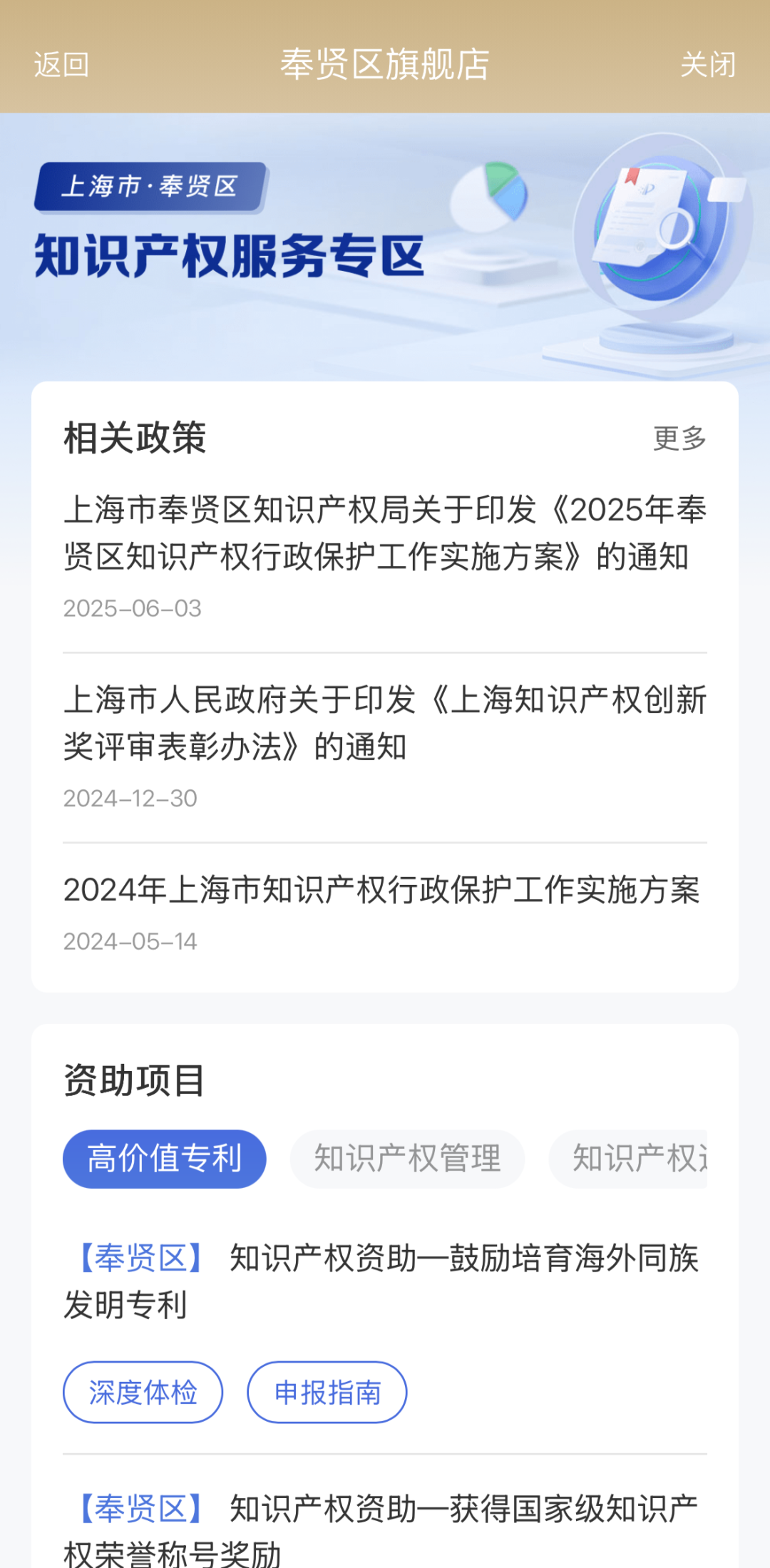Tap the 深度体检 button
770x1568 pixels.
143,1392
